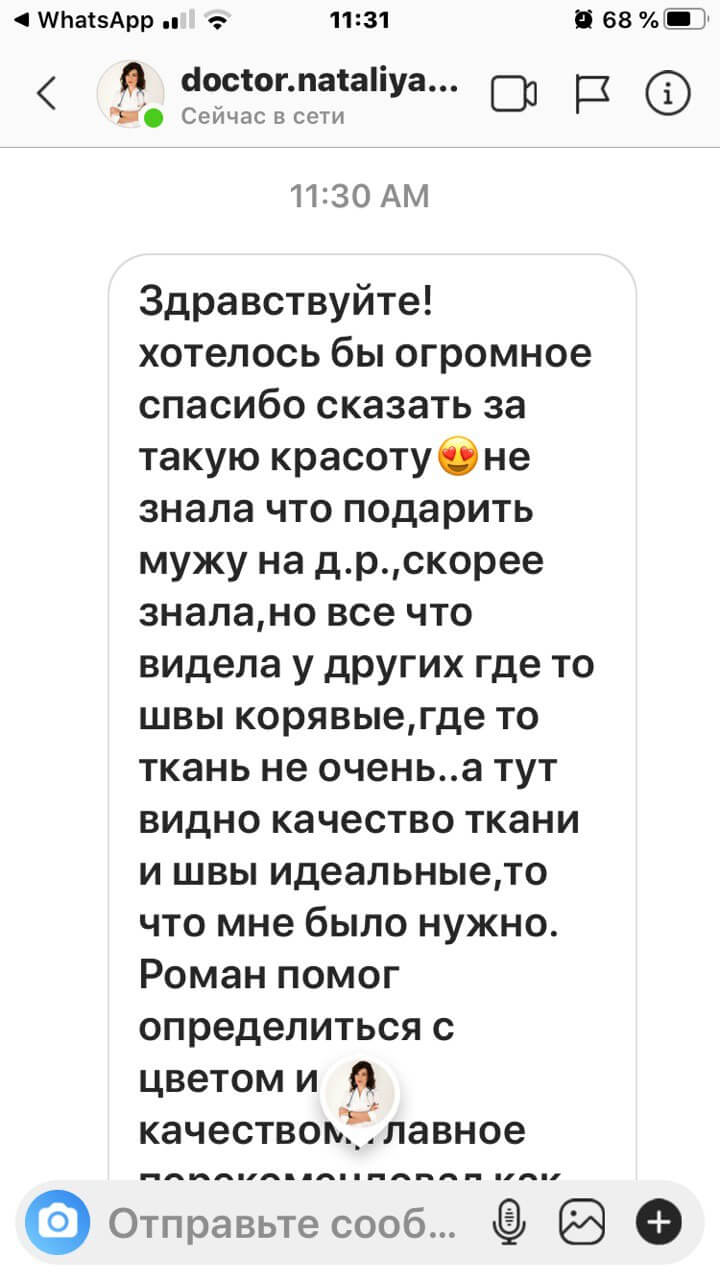Go back from the chat
Image resolution: width=720 pixels, height=1280 pixels.
tap(46, 94)
